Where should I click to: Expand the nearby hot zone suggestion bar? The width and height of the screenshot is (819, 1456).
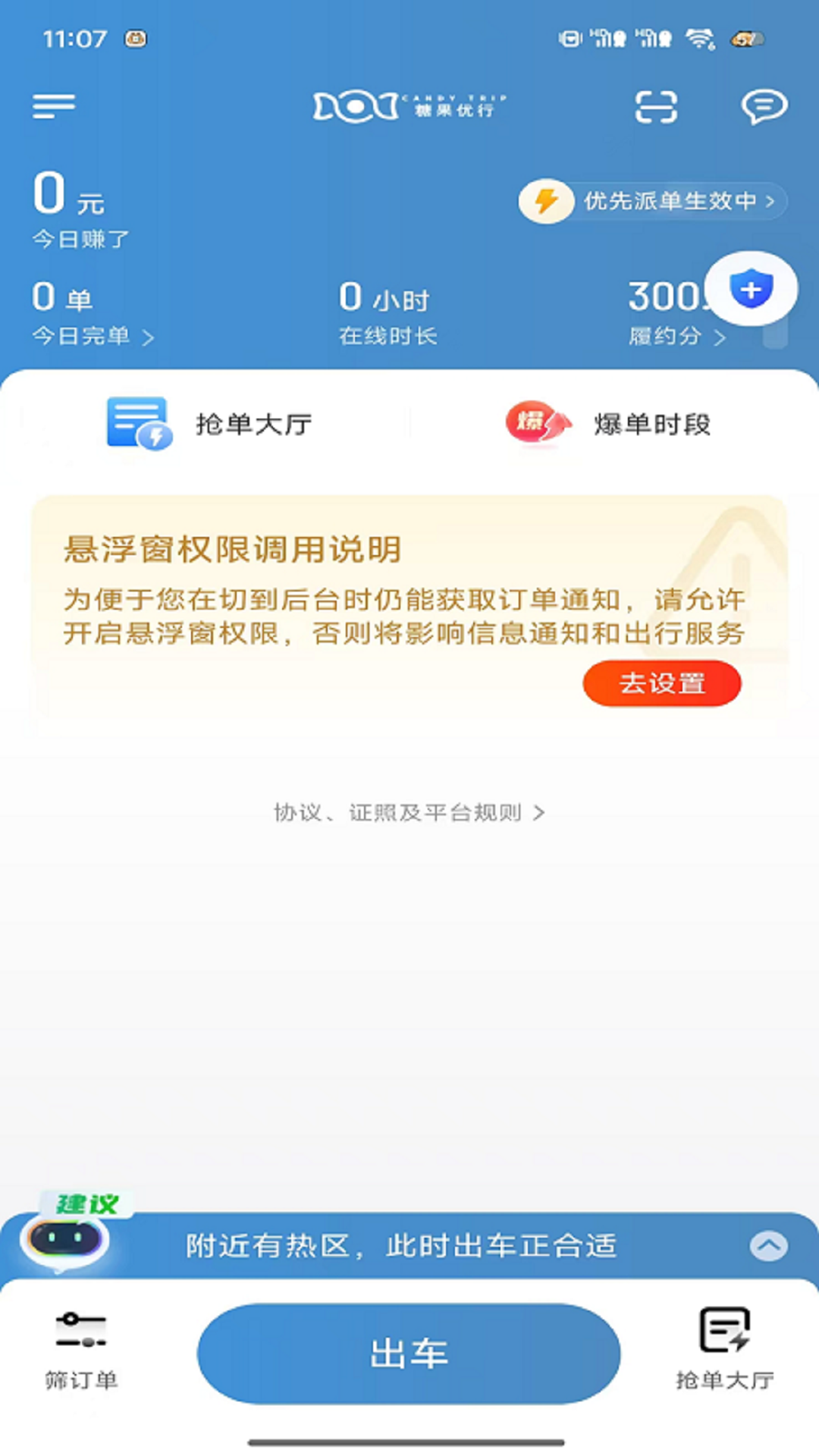[768, 1246]
